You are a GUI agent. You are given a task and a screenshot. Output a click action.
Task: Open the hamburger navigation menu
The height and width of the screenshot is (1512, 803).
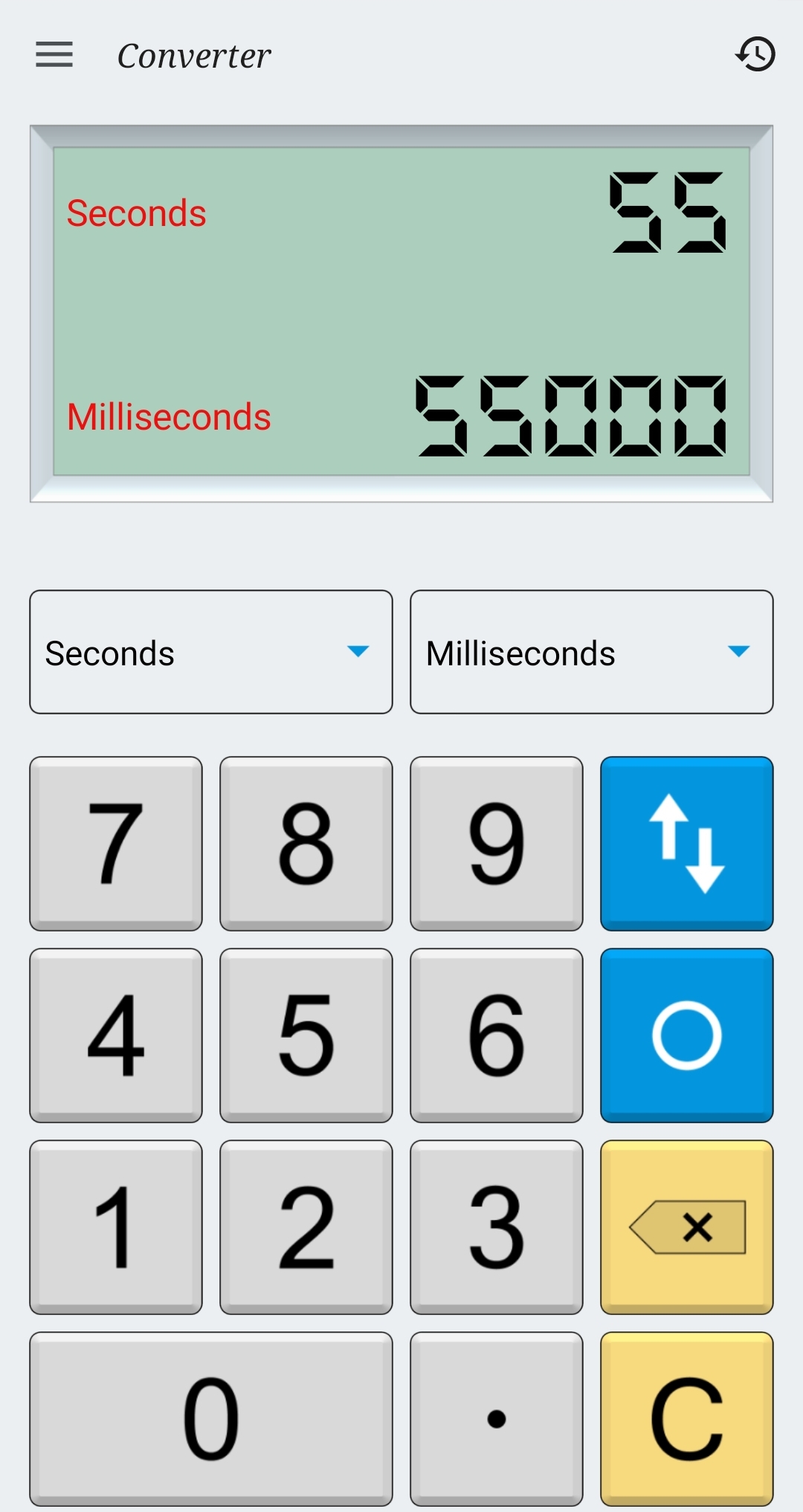point(54,55)
